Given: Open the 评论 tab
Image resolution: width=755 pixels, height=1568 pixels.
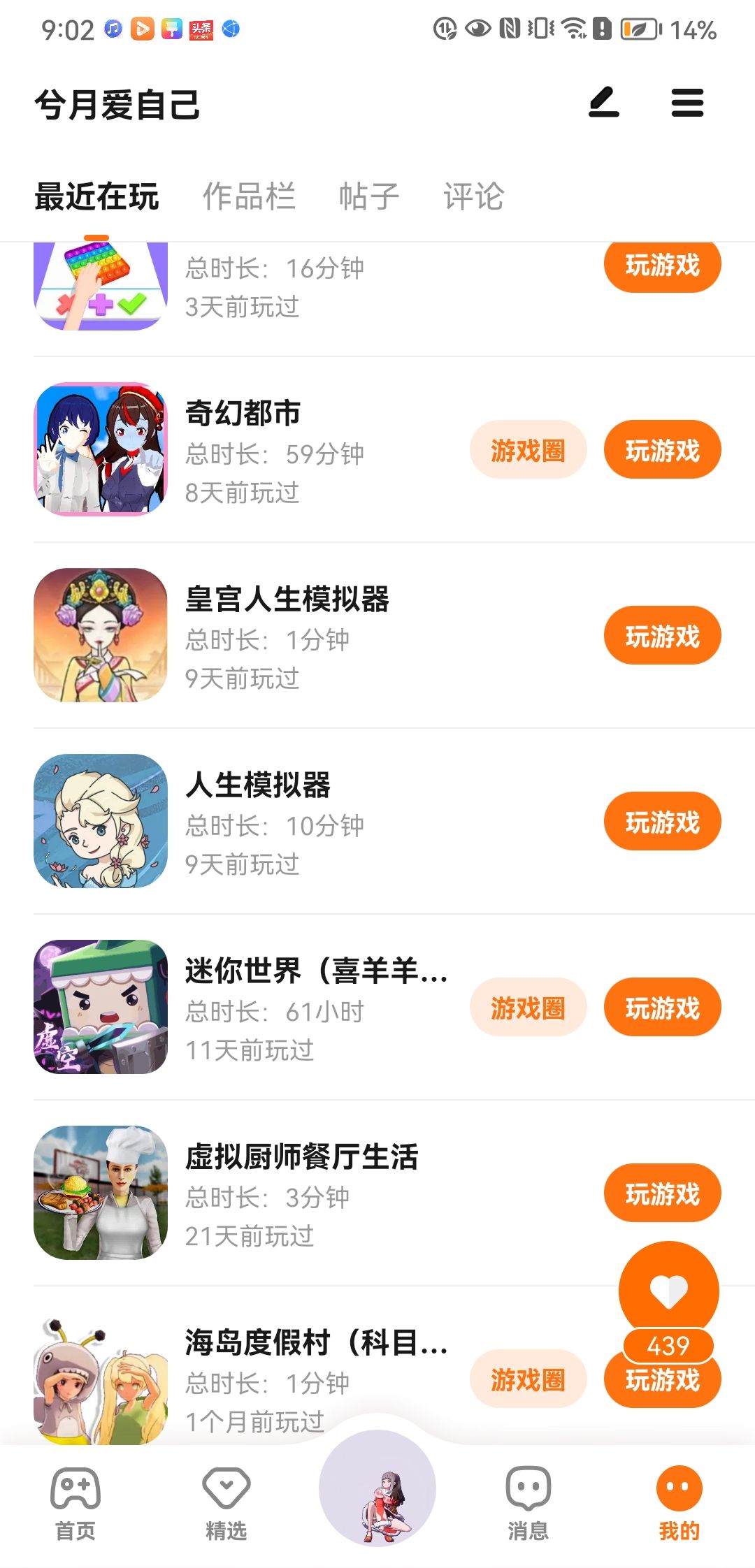Looking at the screenshot, I should coord(473,196).
